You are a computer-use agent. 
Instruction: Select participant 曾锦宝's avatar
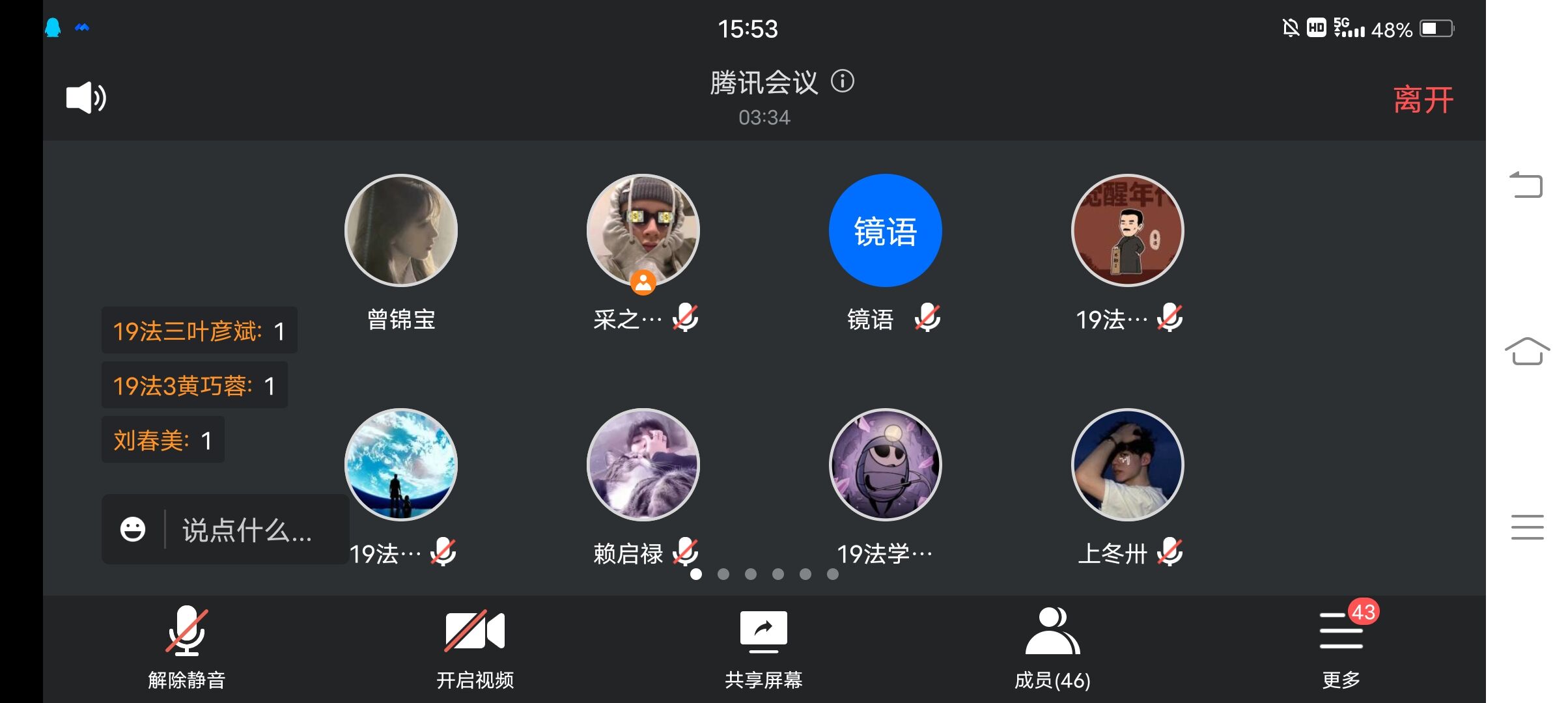pyautogui.click(x=401, y=230)
